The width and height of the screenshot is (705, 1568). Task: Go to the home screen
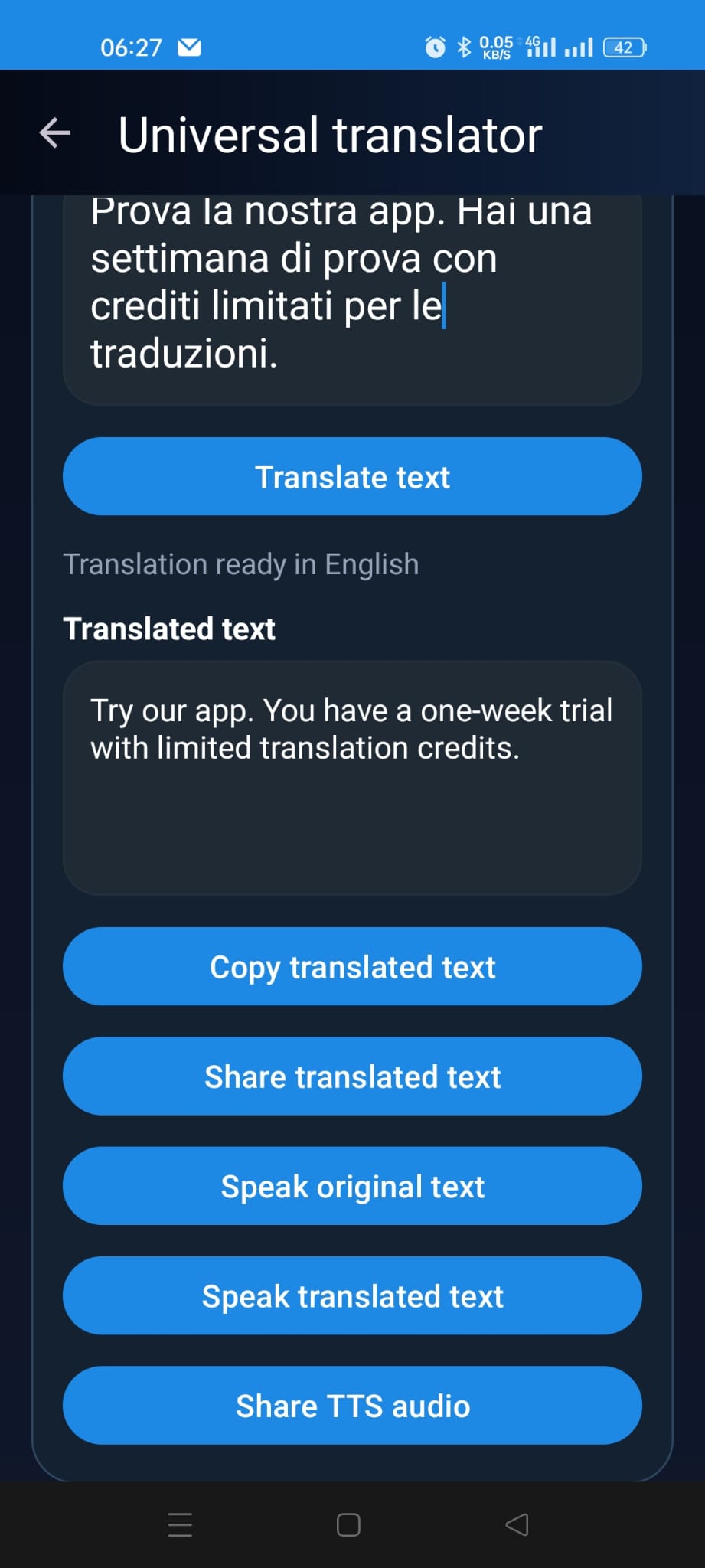(348, 1524)
